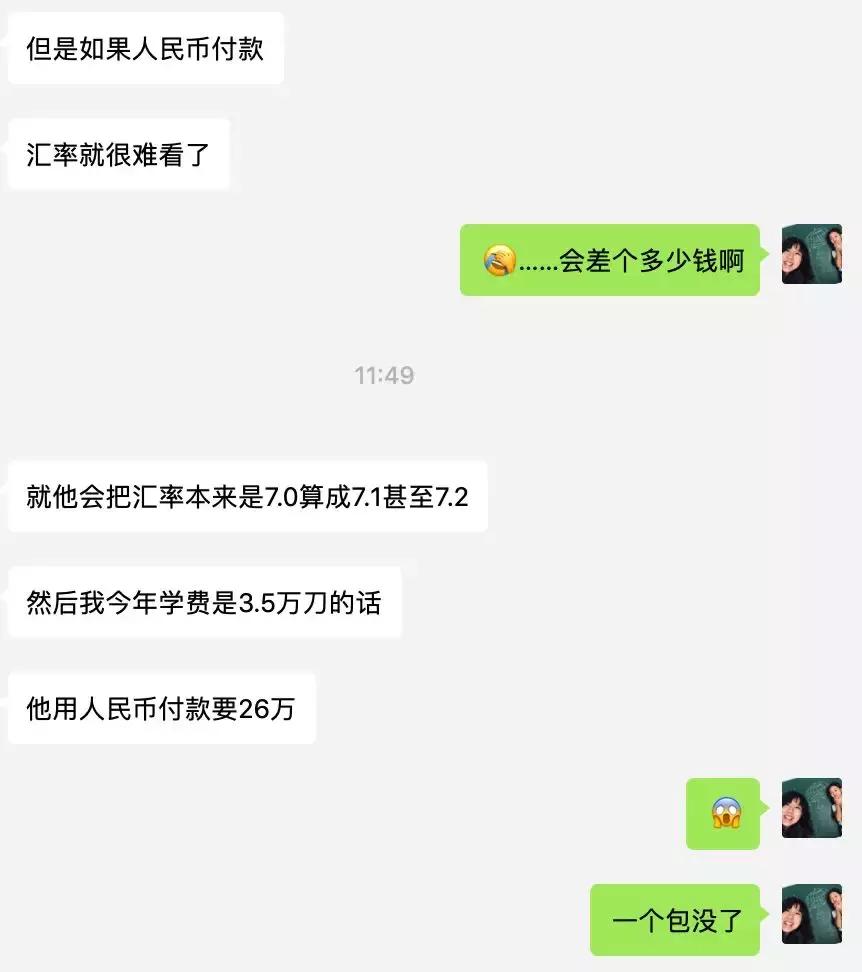Click the green bubble '一个包没了'
This screenshot has width=862, height=972.
[673, 919]
